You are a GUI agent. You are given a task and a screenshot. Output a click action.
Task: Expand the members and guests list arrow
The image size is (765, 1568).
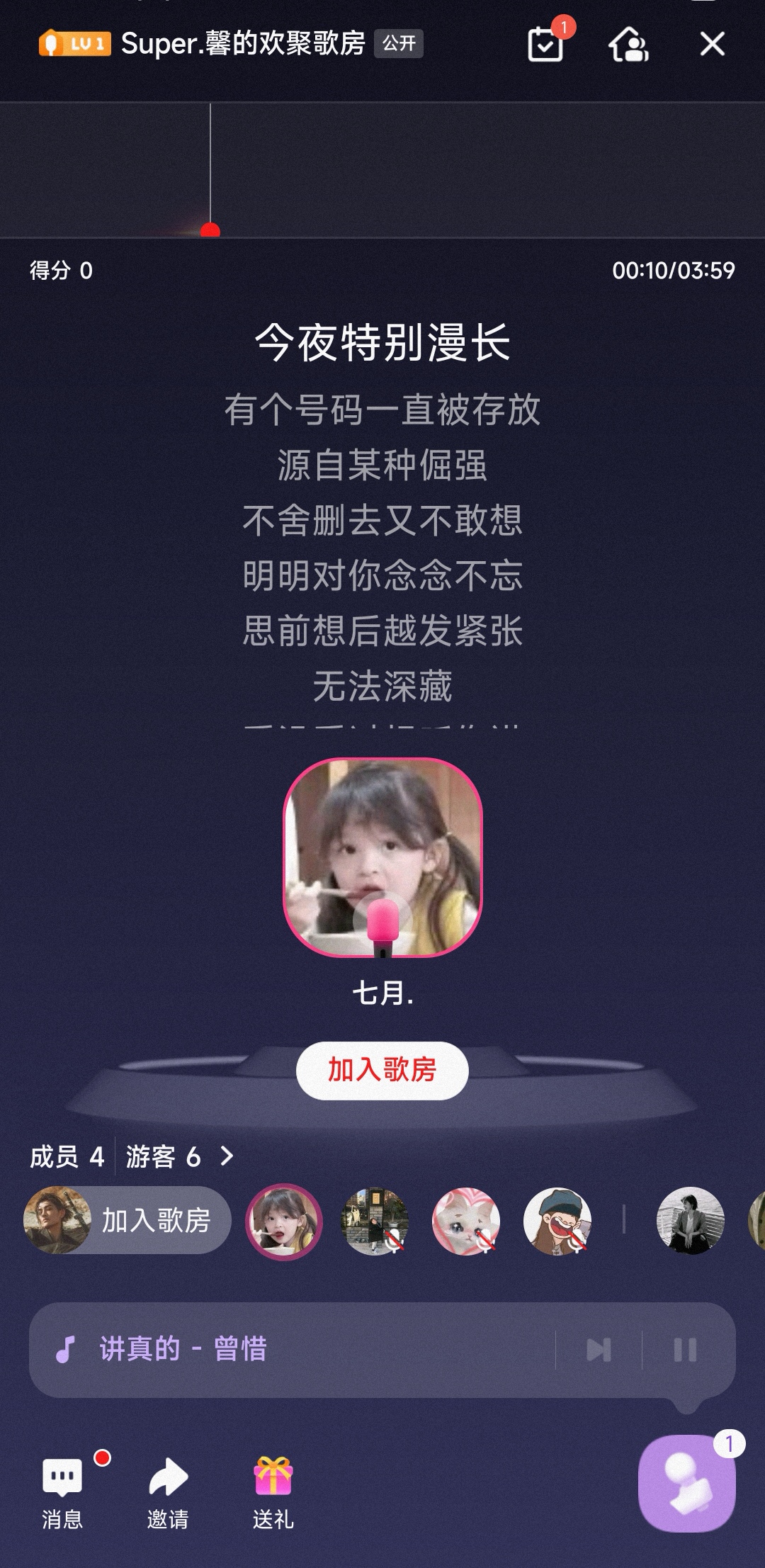click(227, 1156)
